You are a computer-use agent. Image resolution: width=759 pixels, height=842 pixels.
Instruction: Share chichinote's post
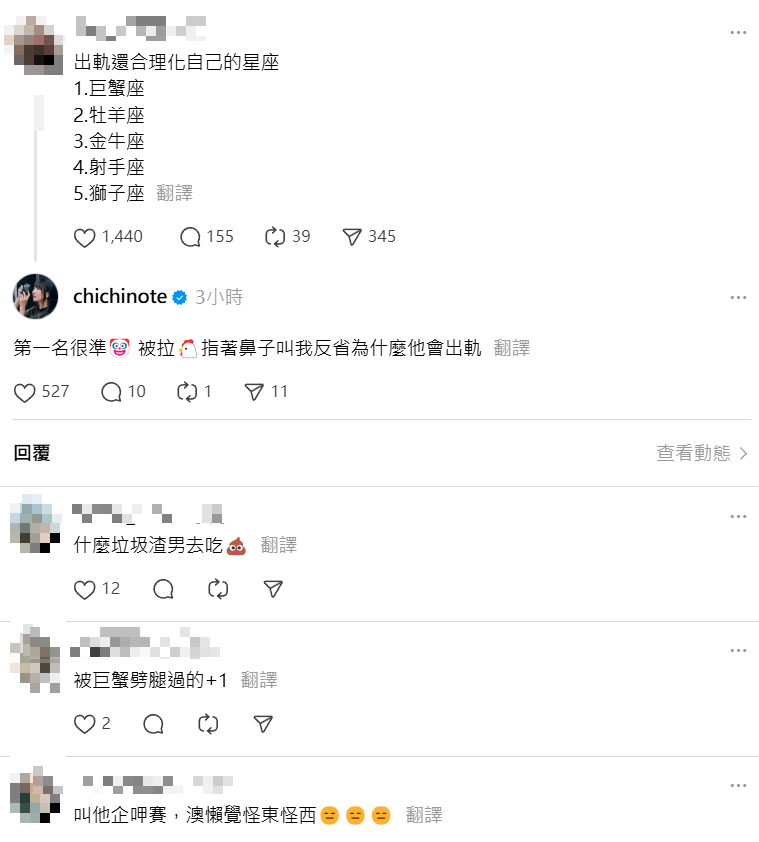[x=254, y=392]
